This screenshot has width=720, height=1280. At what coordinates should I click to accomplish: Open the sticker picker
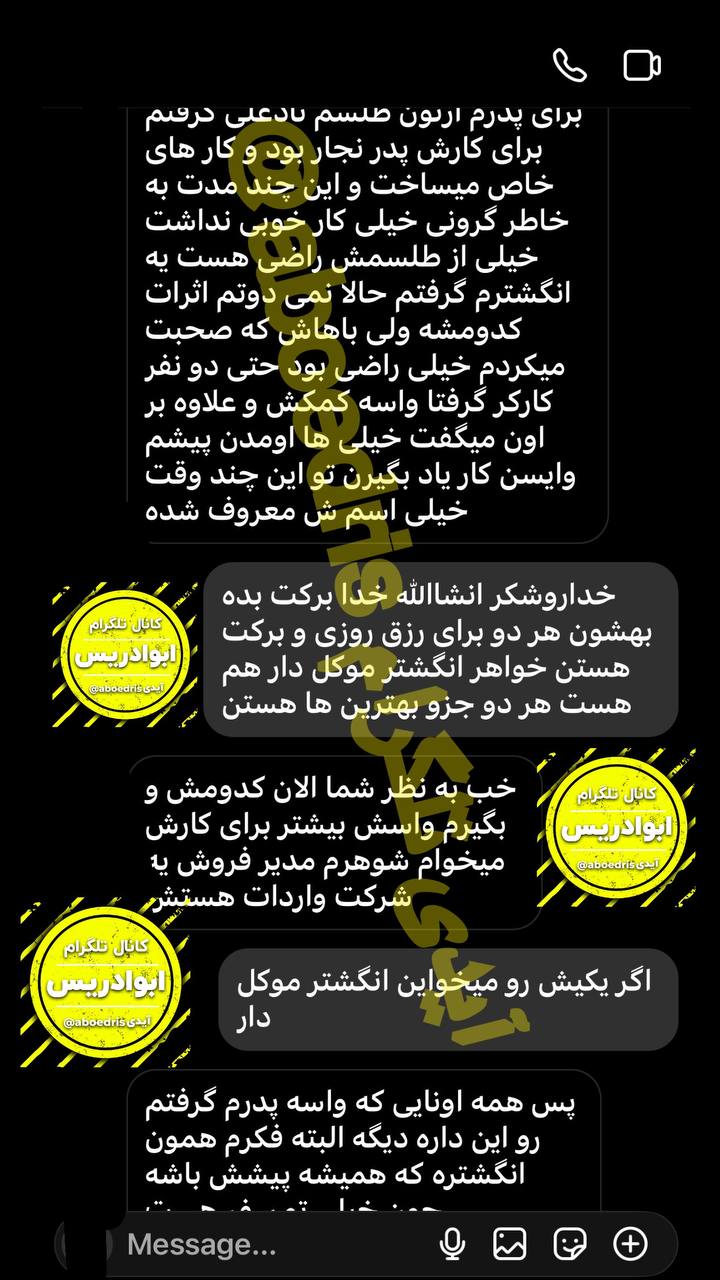pyautogui.click(x=571, y=1244)
